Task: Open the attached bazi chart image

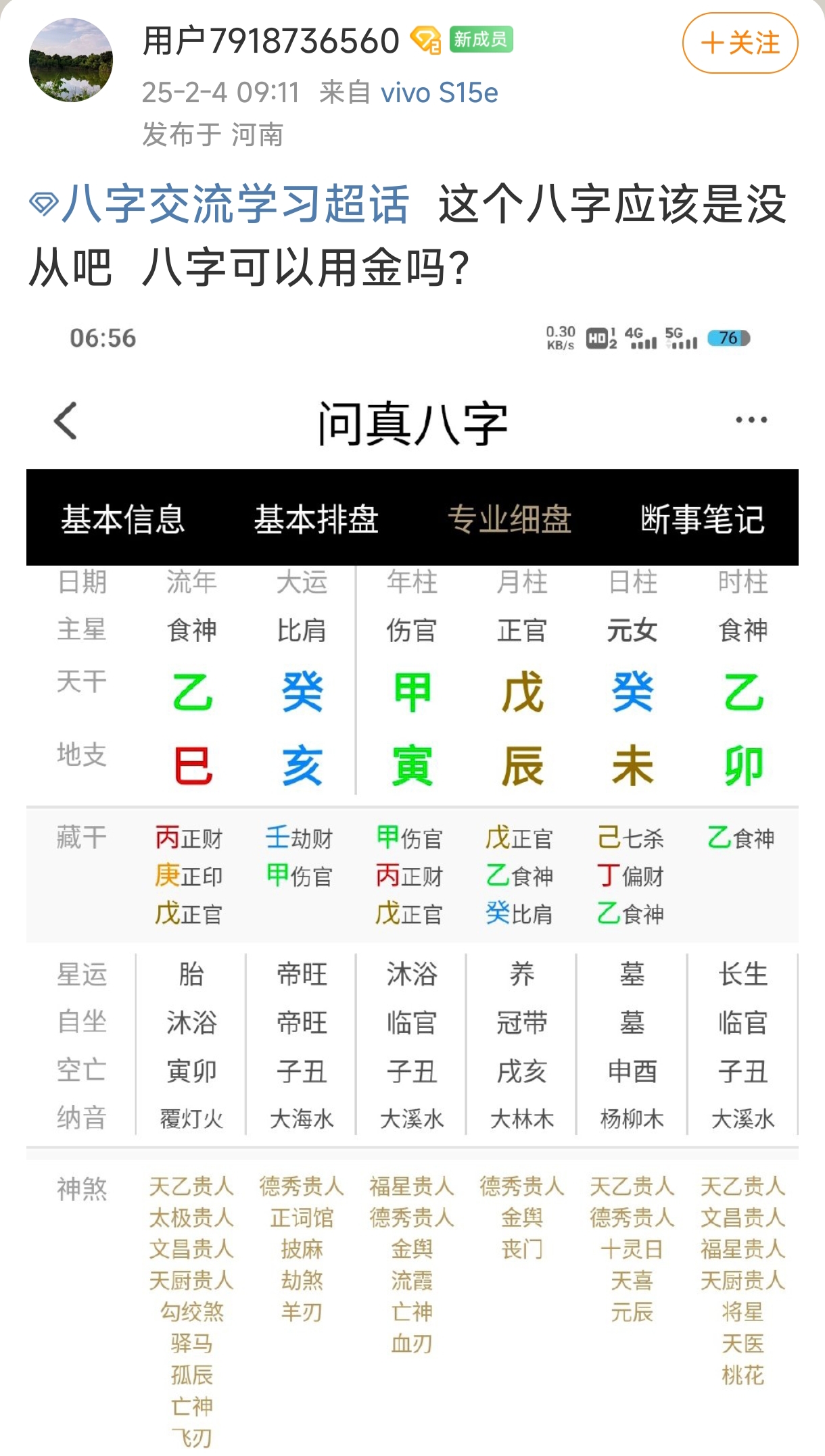Action: tap(412, 879)
